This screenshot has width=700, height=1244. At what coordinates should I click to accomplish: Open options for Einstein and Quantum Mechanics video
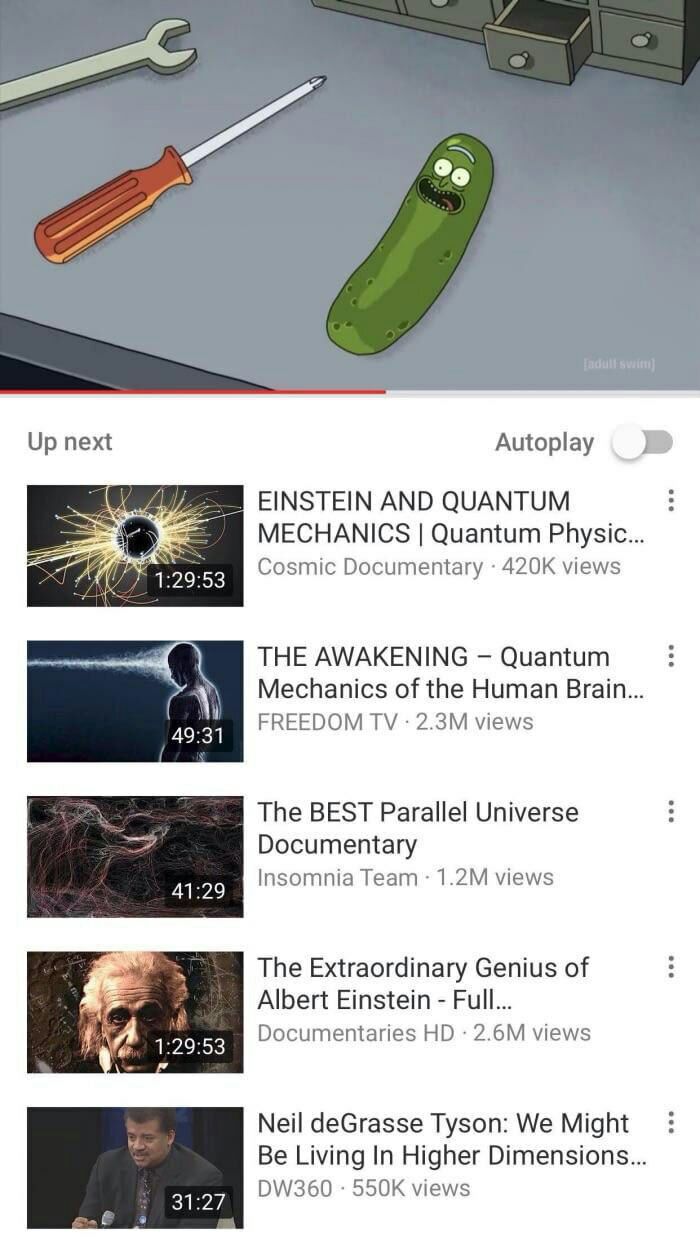pos(671,500)
